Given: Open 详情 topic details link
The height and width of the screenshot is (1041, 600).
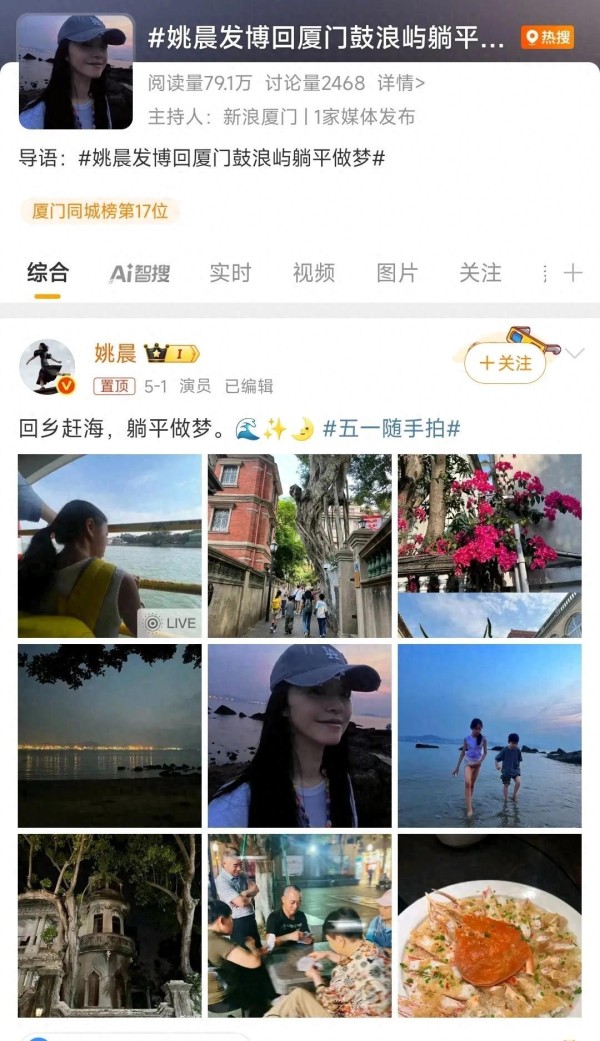Looking at the screenshot, I should point(401,83).
